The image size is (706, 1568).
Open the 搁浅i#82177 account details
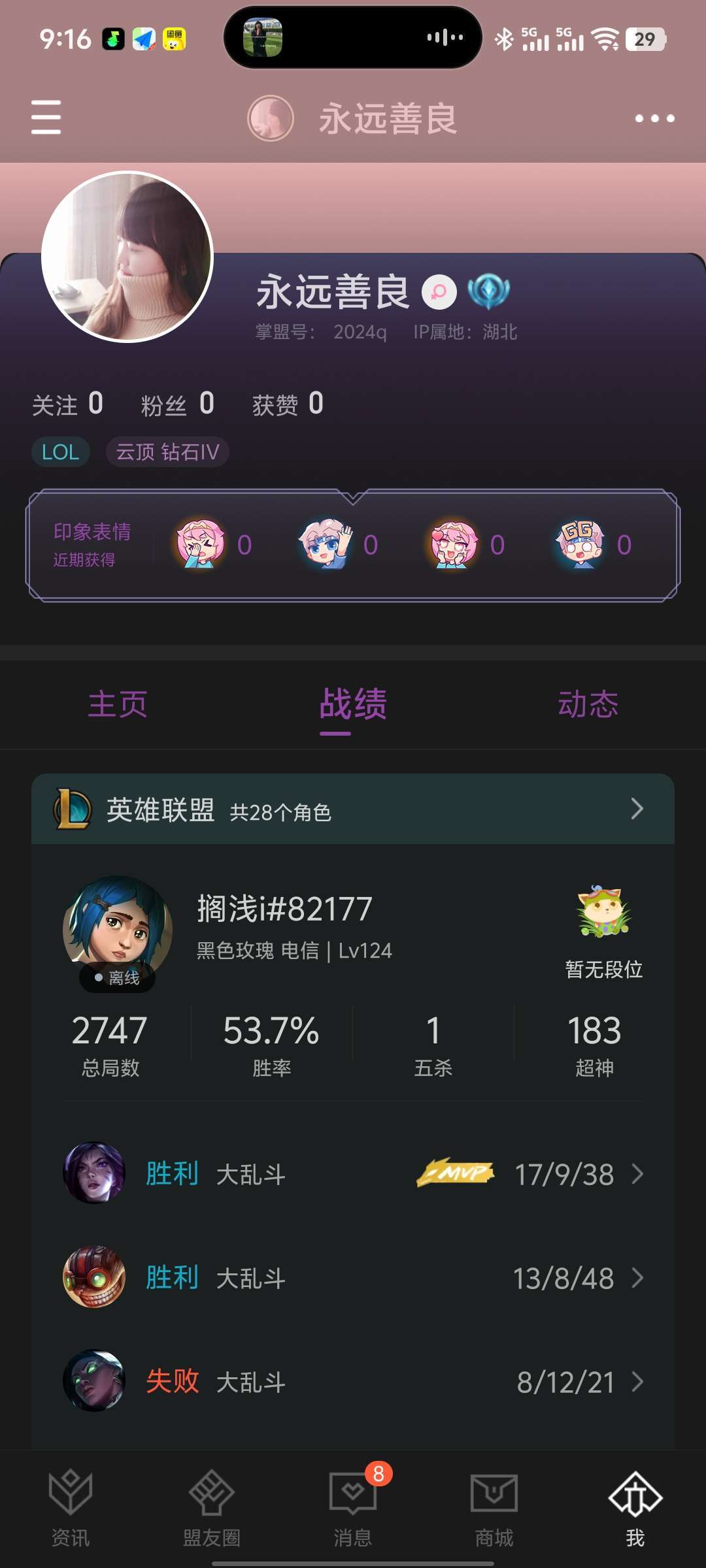(353, 928)
